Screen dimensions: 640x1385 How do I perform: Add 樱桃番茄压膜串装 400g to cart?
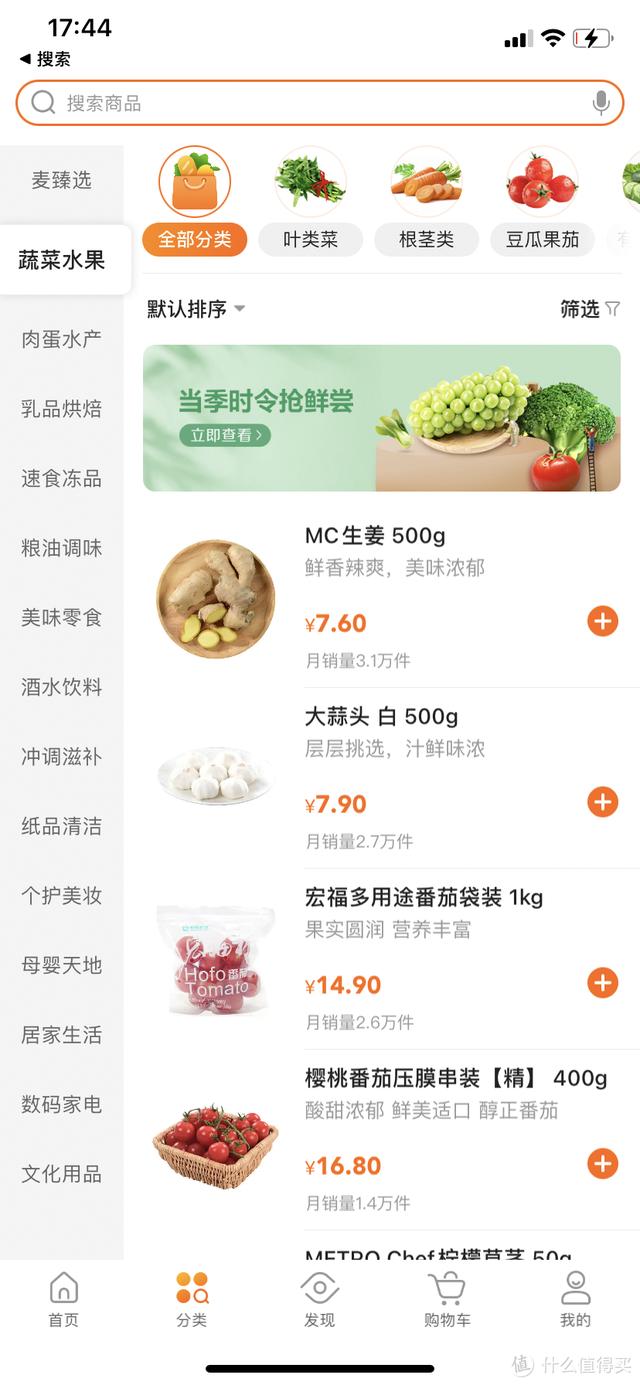click(x=602, y=1164)
